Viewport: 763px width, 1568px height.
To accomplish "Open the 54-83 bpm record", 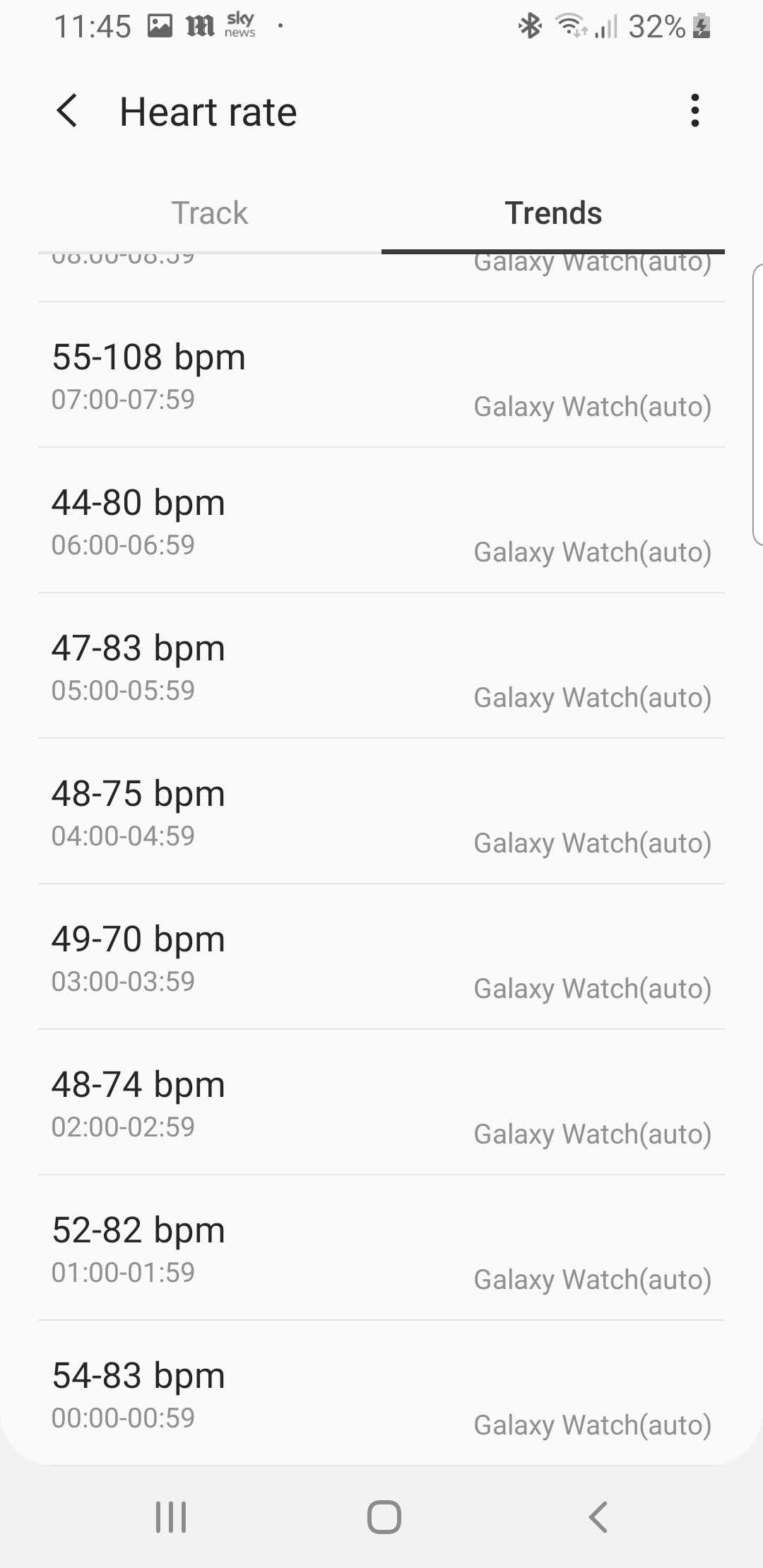I will (x=381, y=1394).
